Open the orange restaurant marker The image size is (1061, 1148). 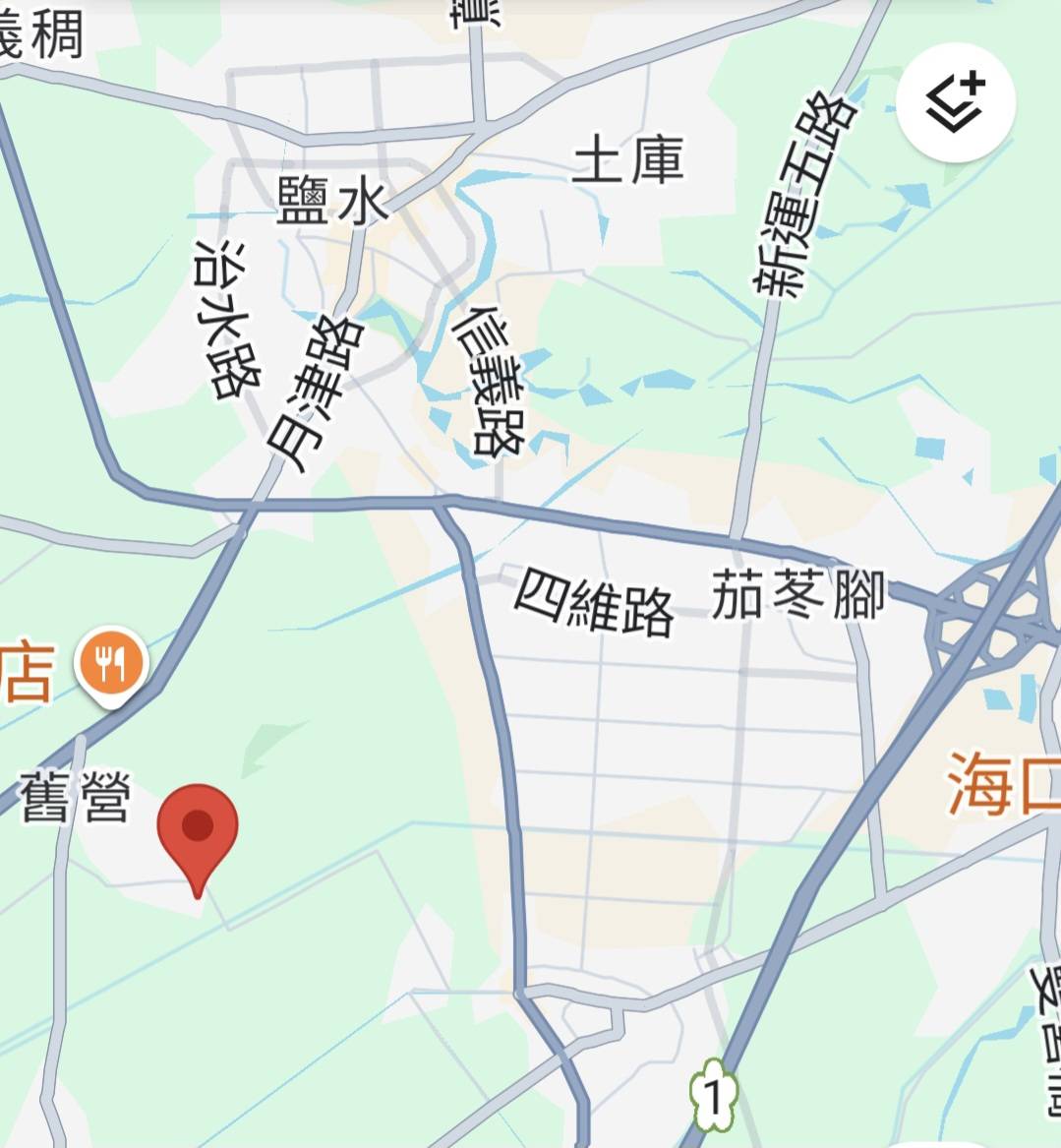coord(114,663)
